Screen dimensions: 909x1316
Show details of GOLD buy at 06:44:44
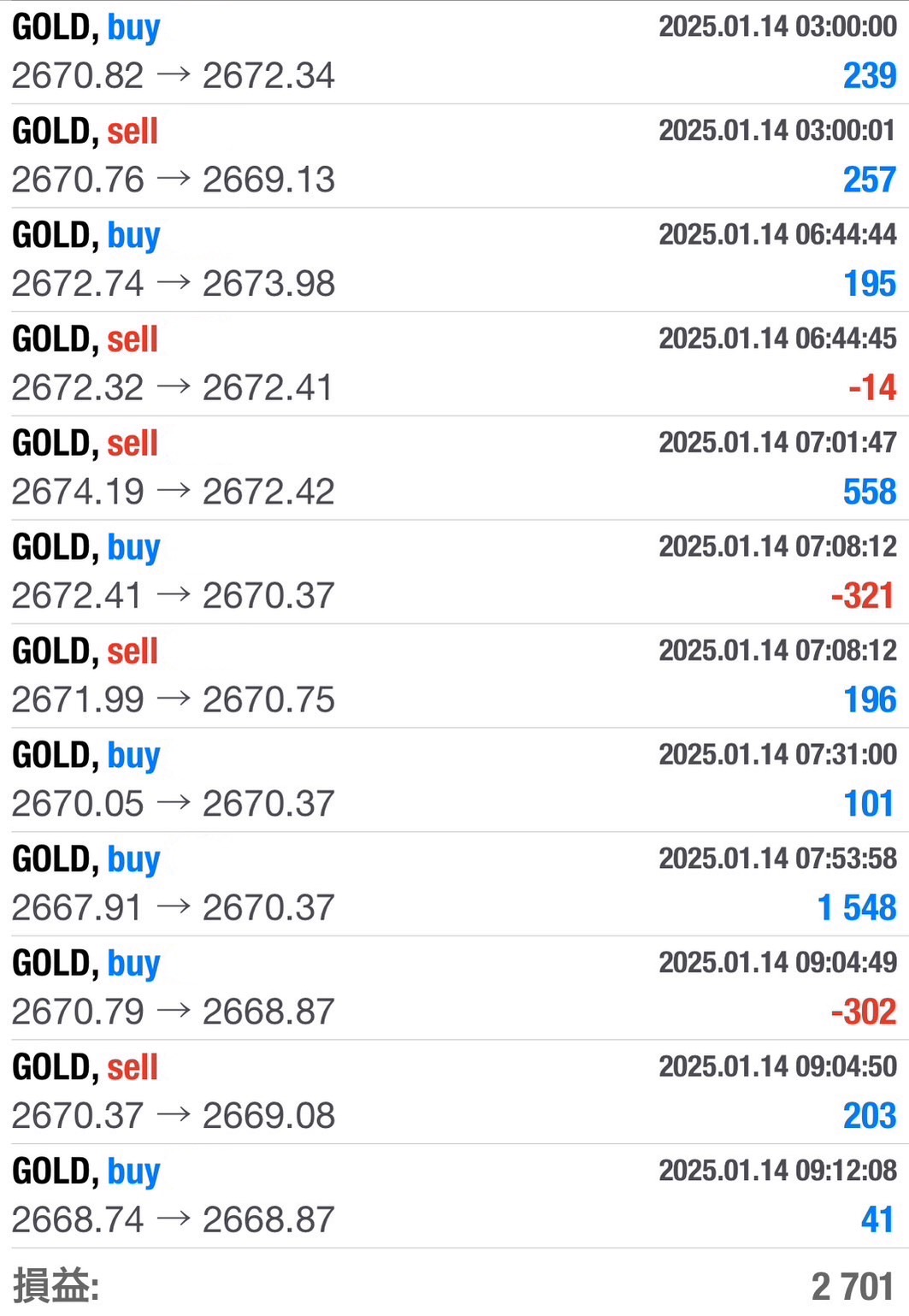[454, 259]
